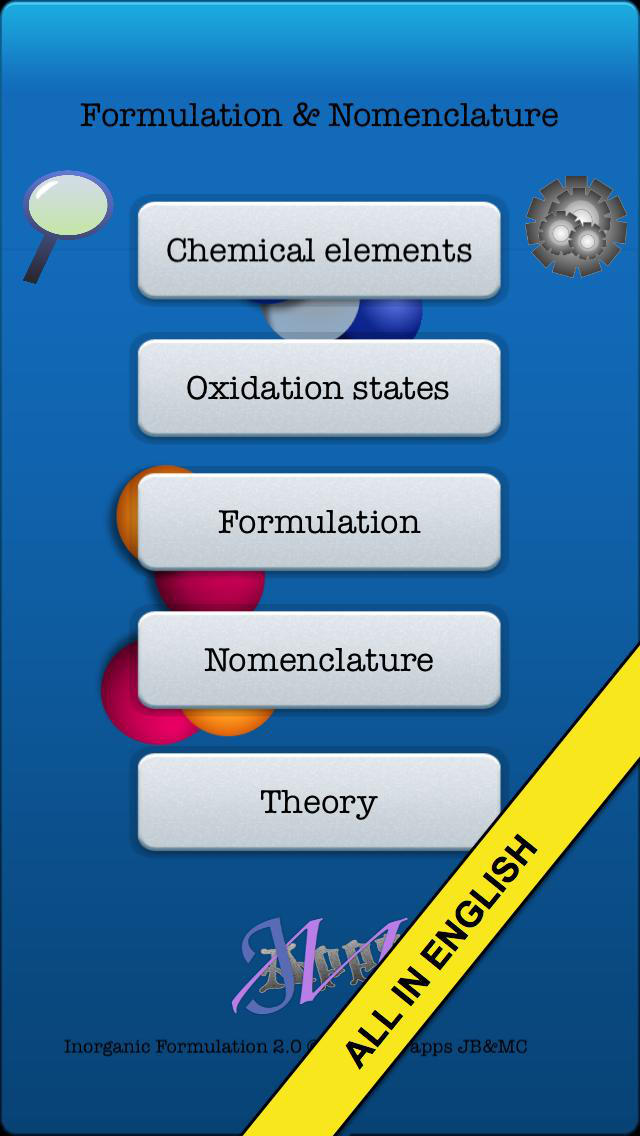
Task: Open settings via the gears icon
Action: (575, 227)
